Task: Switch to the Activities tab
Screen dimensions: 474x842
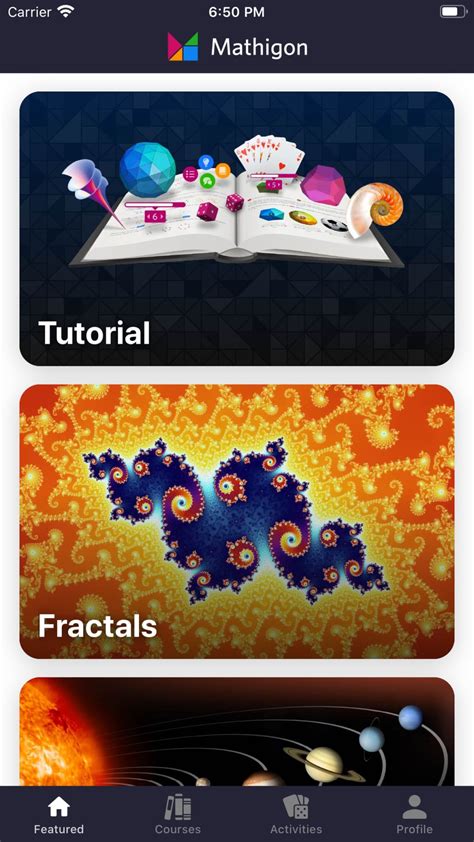Action: pos(296,815)
